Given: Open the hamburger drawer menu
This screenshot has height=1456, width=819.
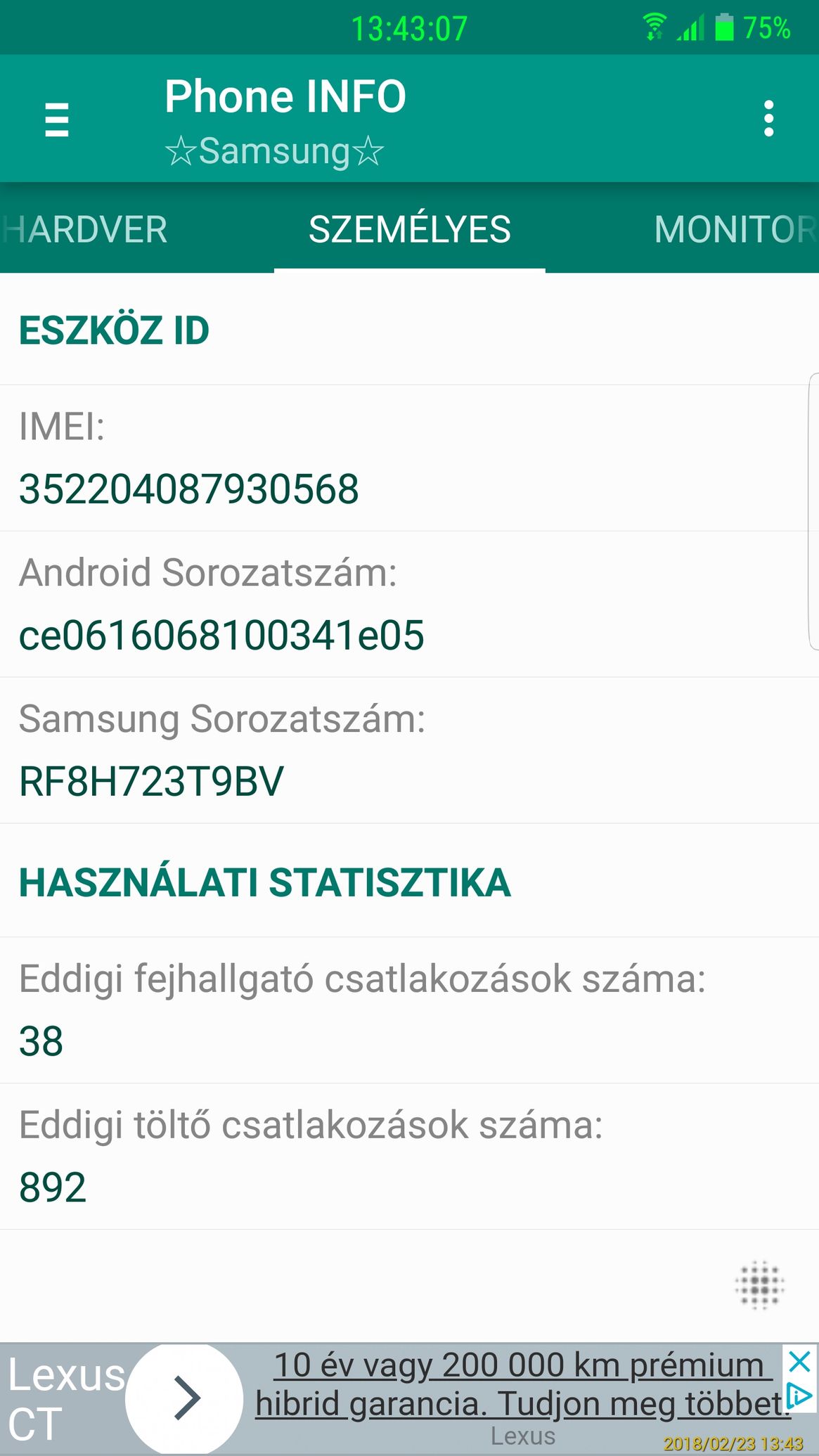Looking at the screenshot, I should [57, 119].
